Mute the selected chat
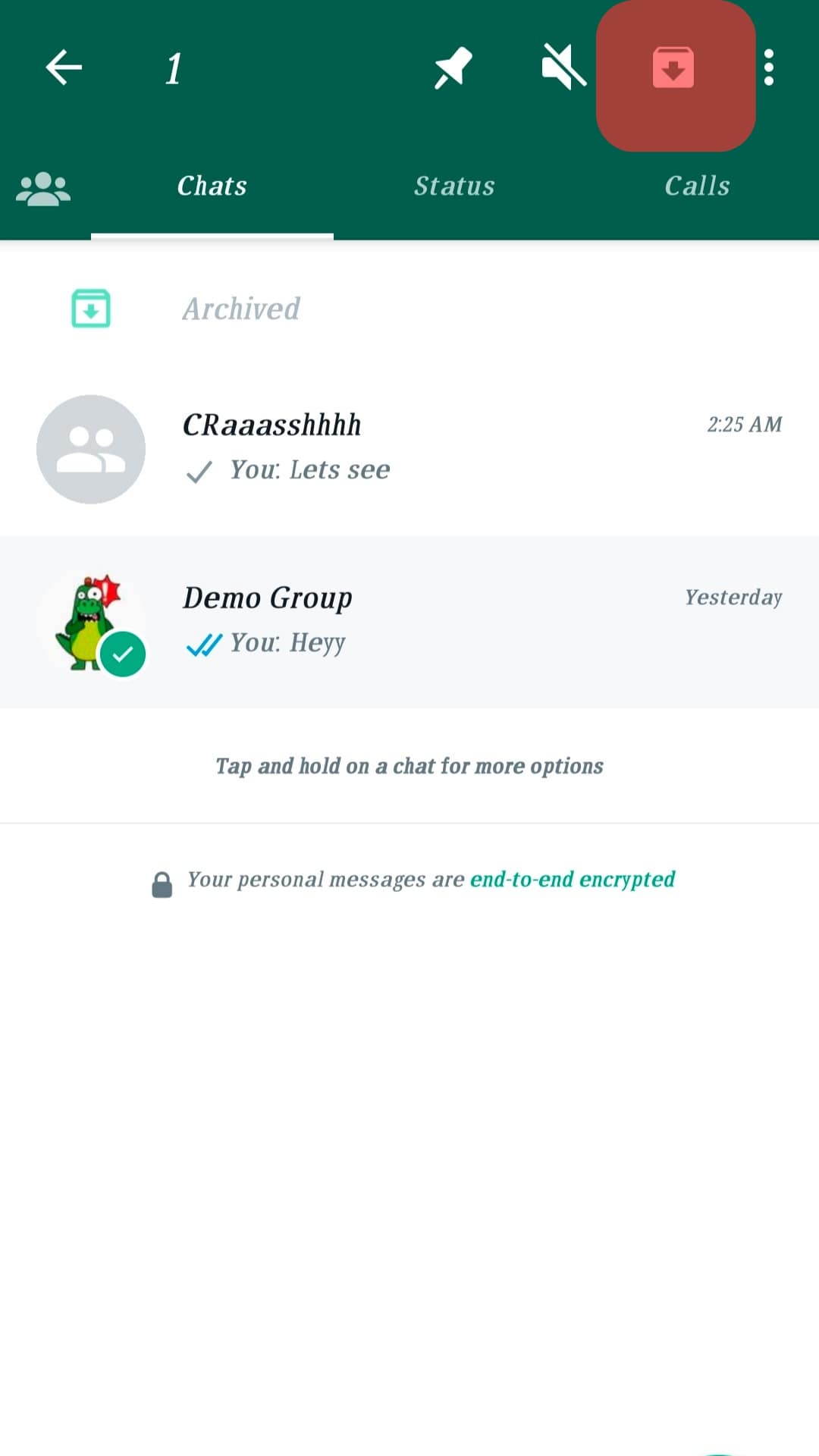The height and width of the screenshot is (1456, 819). point(563,67)
